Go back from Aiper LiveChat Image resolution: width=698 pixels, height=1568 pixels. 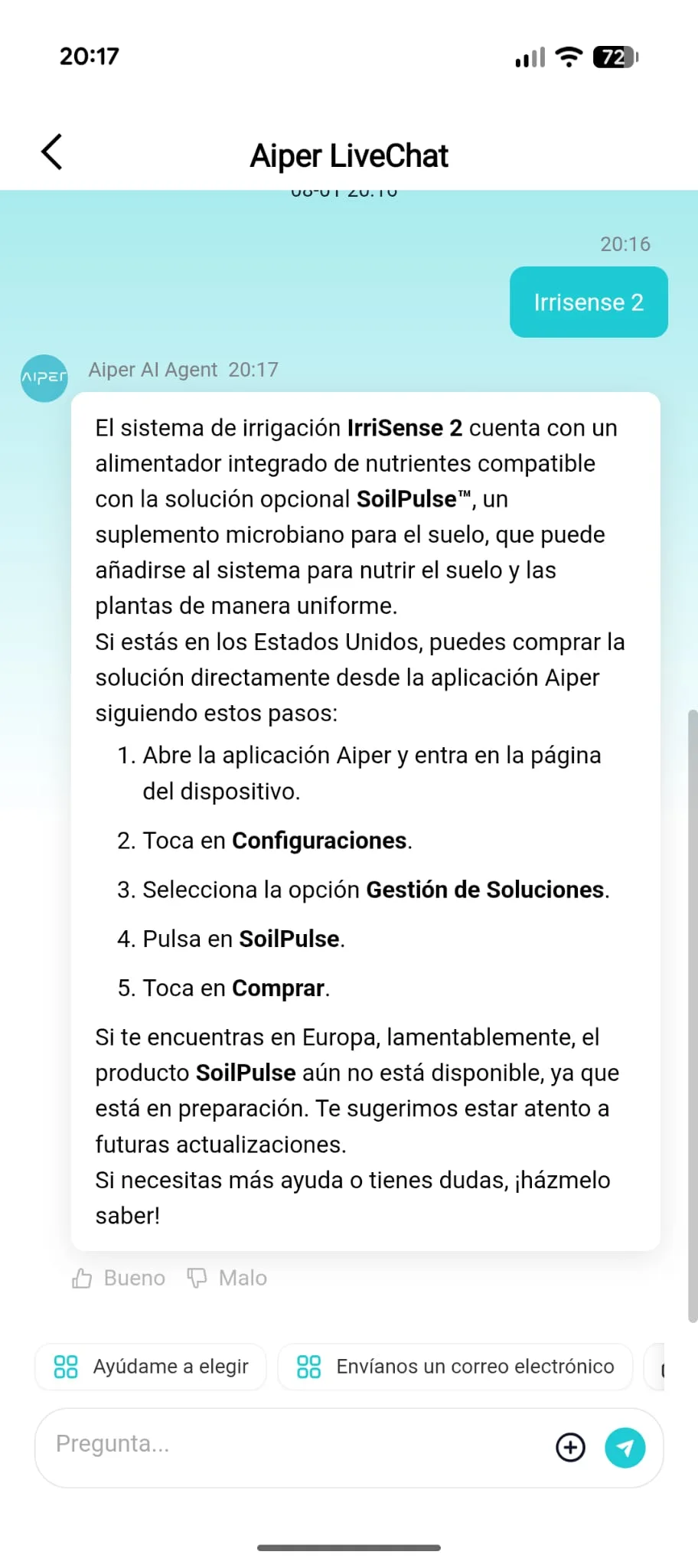click(51, 152)
